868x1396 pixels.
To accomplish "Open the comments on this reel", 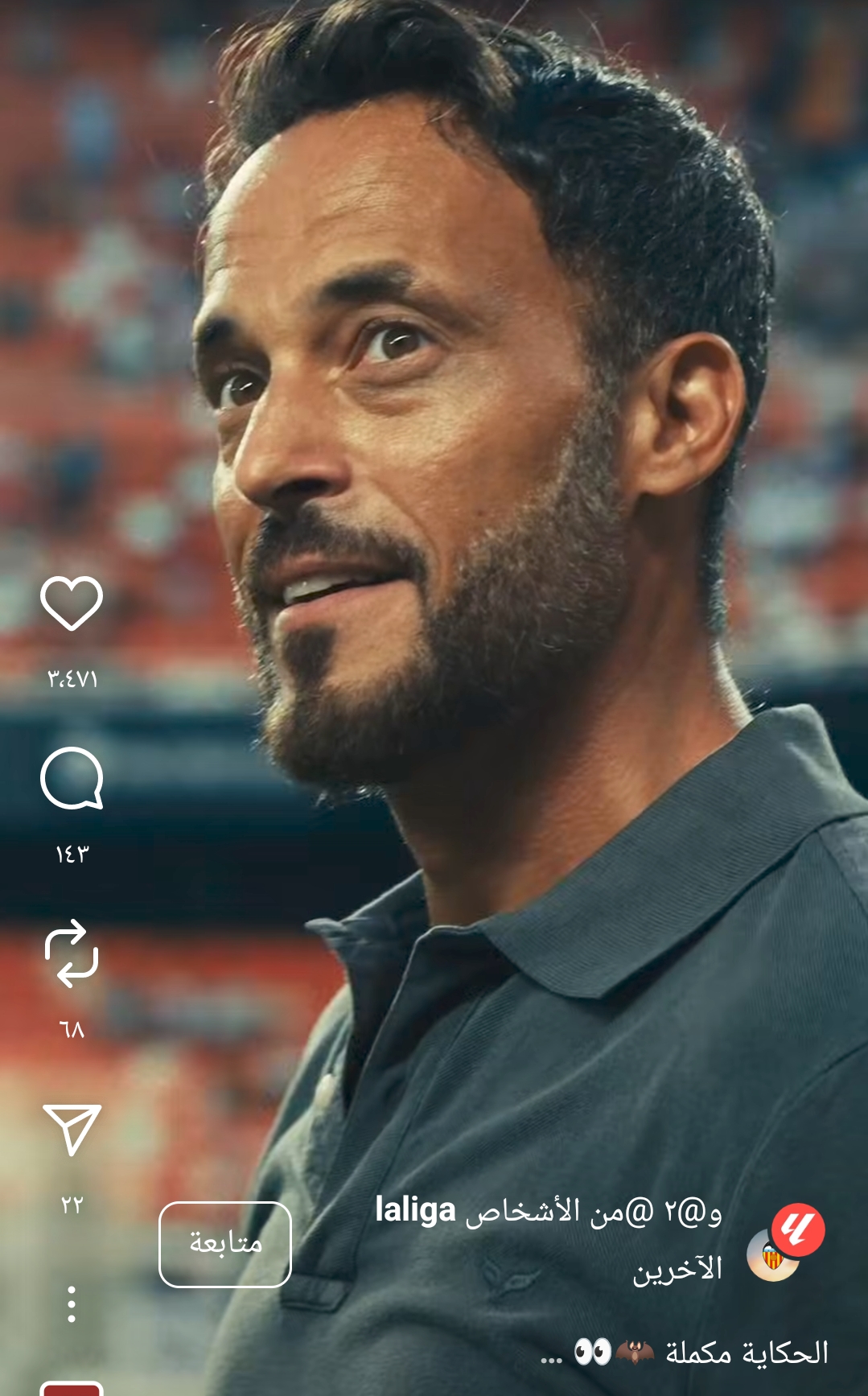I will click(x=72, y=778).
